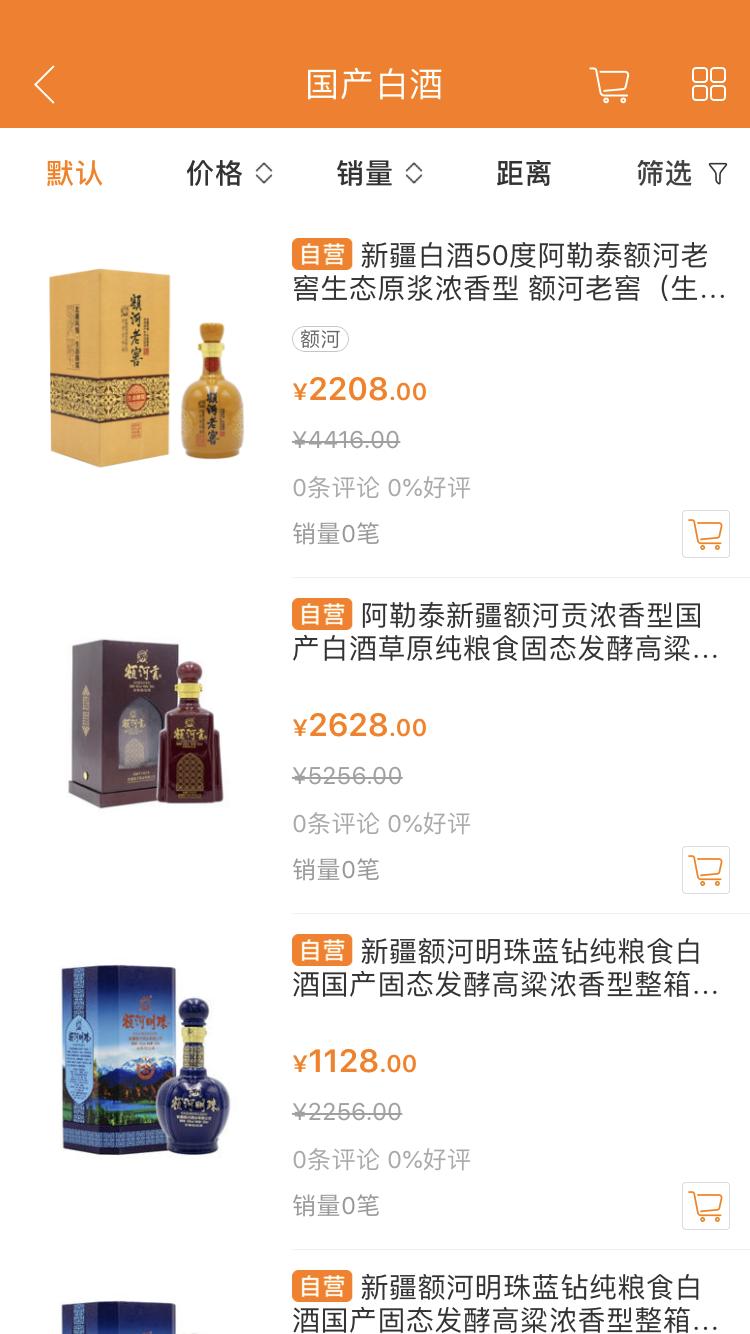750x1334 pixels.
Task: Add the ¥1128 额河明珠蓝钻 to cart
Action: click(x=706, y=1206)
